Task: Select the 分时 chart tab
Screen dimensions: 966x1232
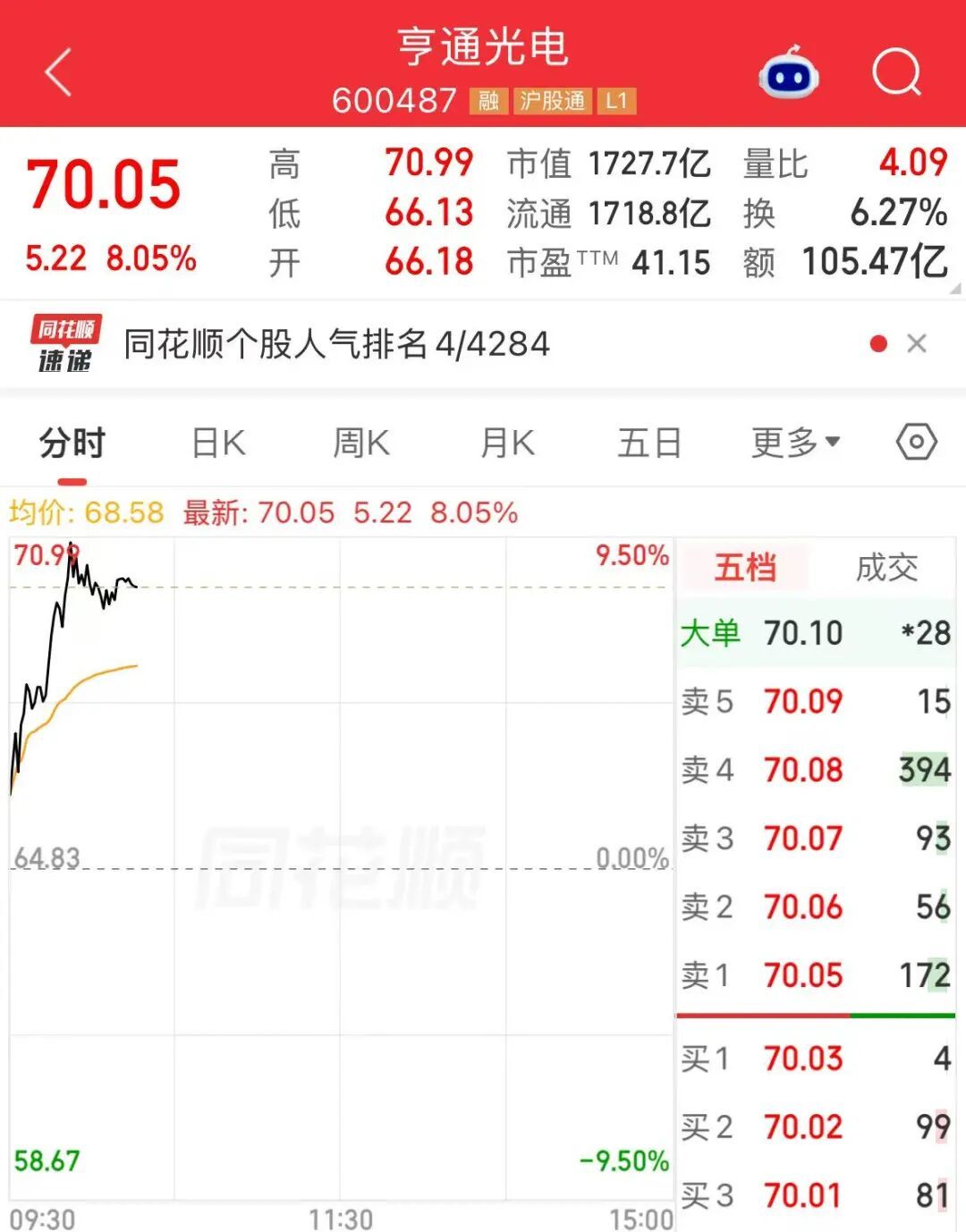Action: pos(72,443)
